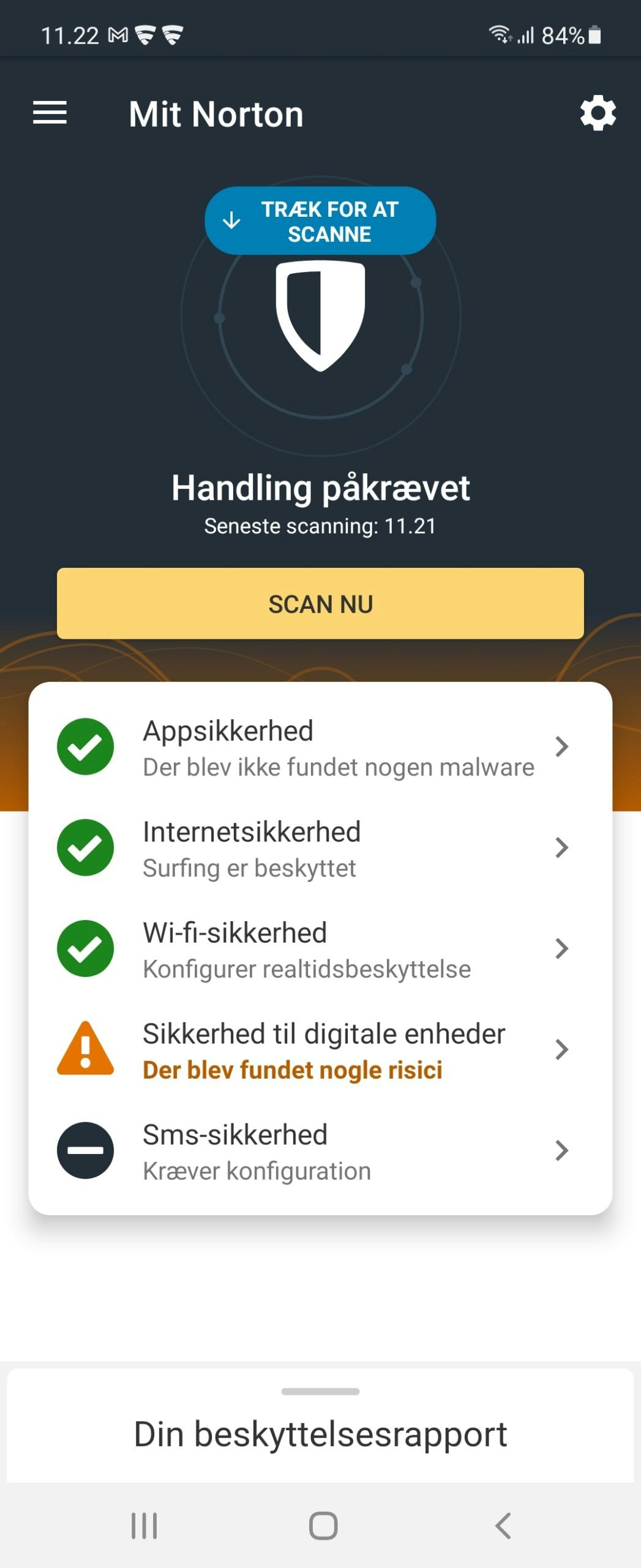Viewport: 641px width, 1568px height.
Task: Tap the Android back navigation arrow
Action: point(503,1525)
